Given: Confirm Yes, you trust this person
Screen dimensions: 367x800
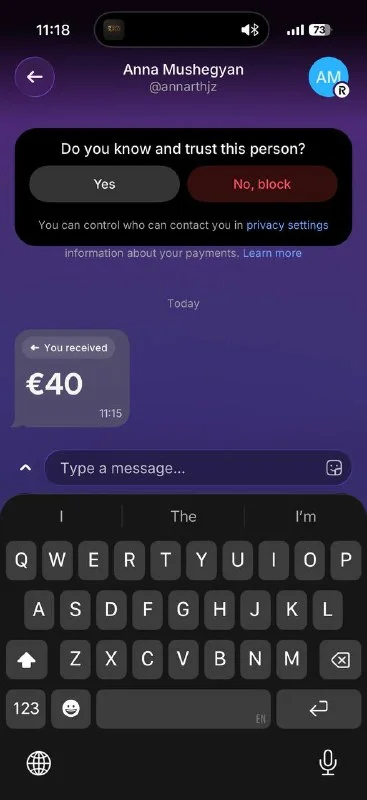Looking at the screenshot, I should 105,184.
